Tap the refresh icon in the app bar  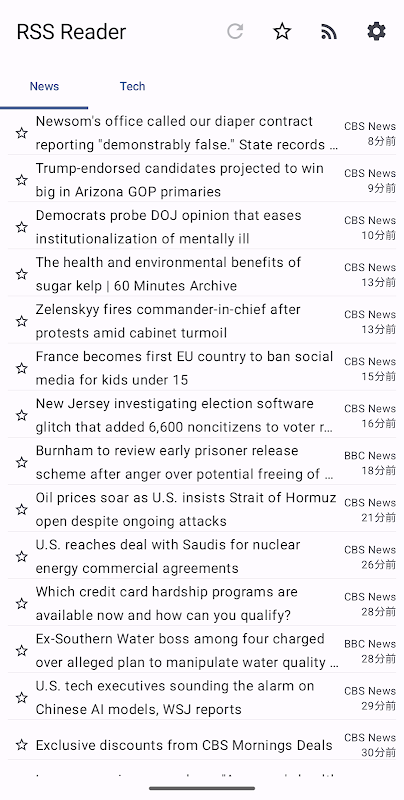pyautogui.click(x=235, y=32)
